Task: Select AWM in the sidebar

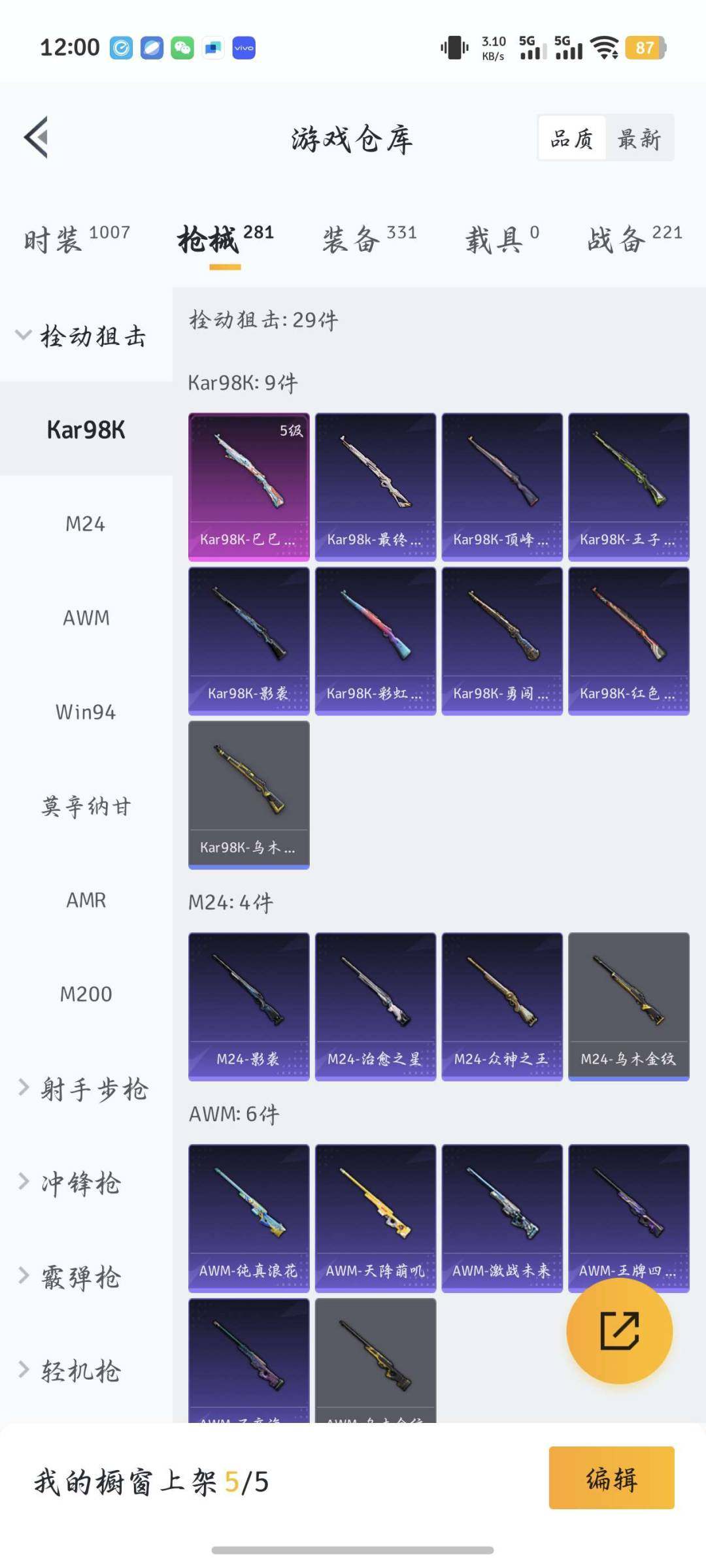Action: (x=86, y=618)
